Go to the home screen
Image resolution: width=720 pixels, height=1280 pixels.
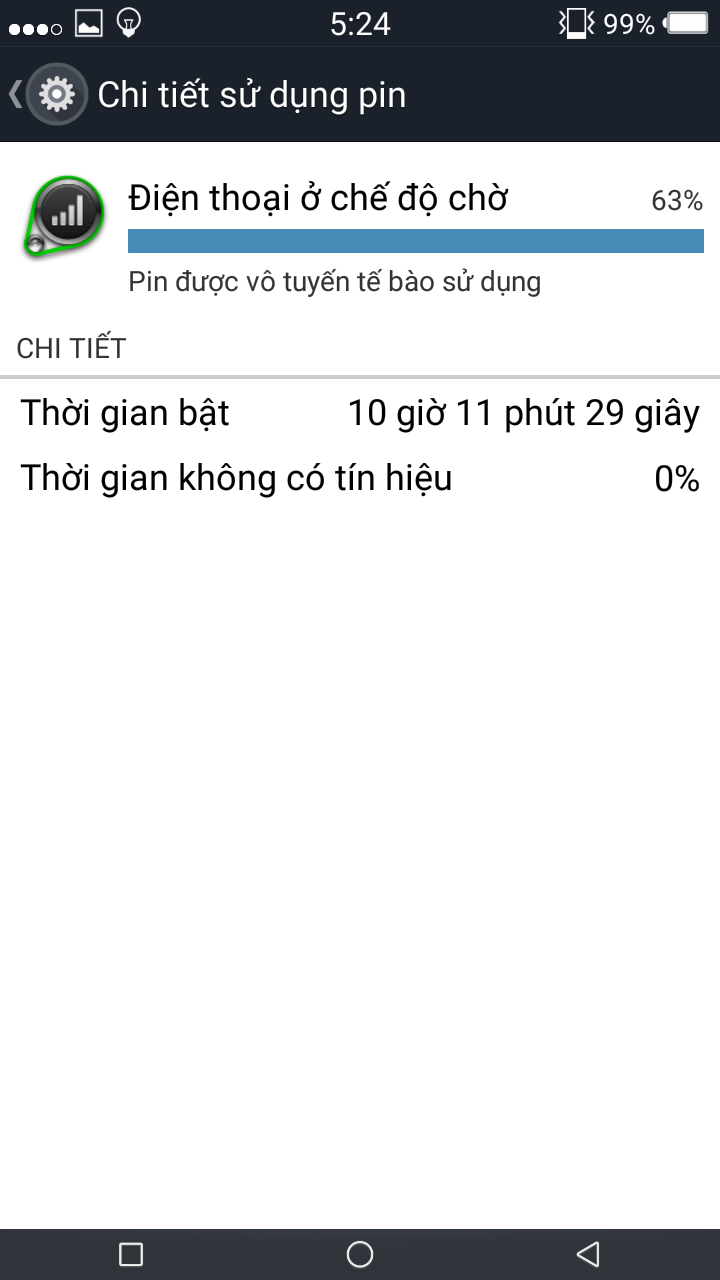[x=360, y=1254]
